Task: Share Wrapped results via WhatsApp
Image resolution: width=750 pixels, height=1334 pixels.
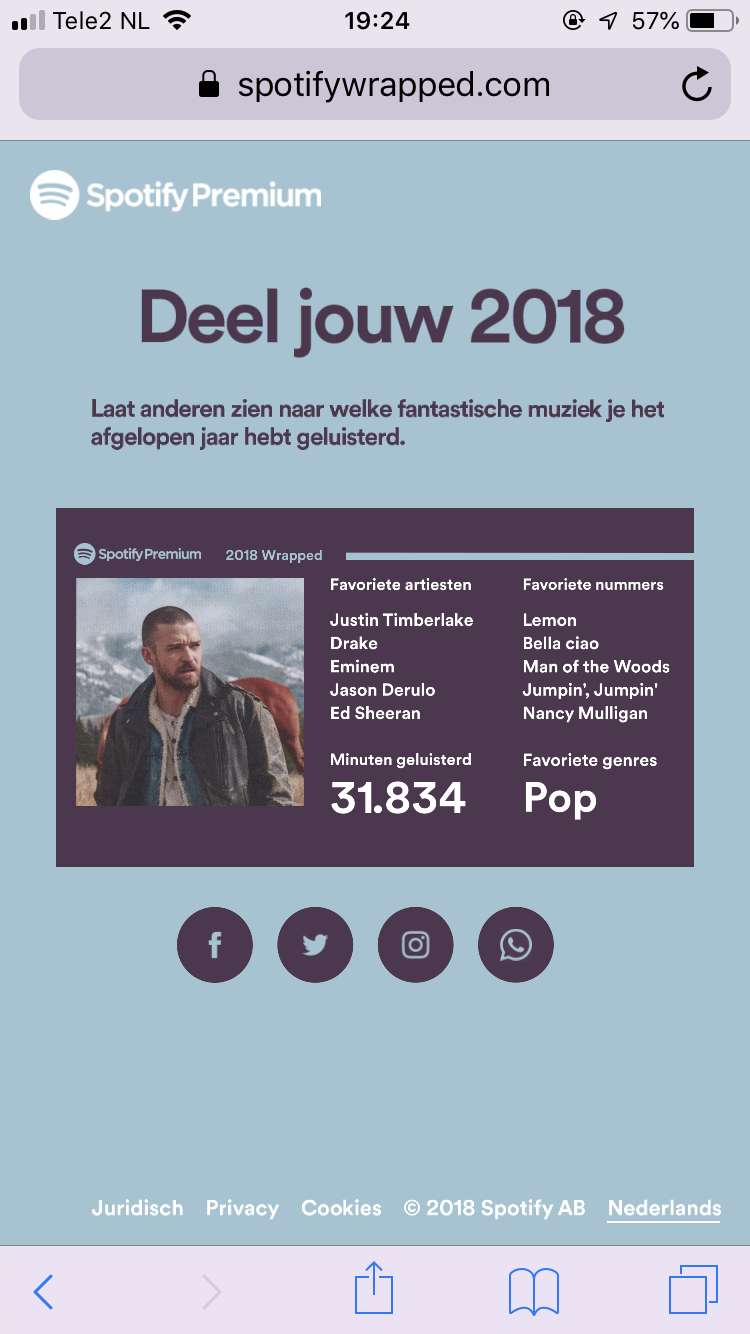Action: (516, 945)
